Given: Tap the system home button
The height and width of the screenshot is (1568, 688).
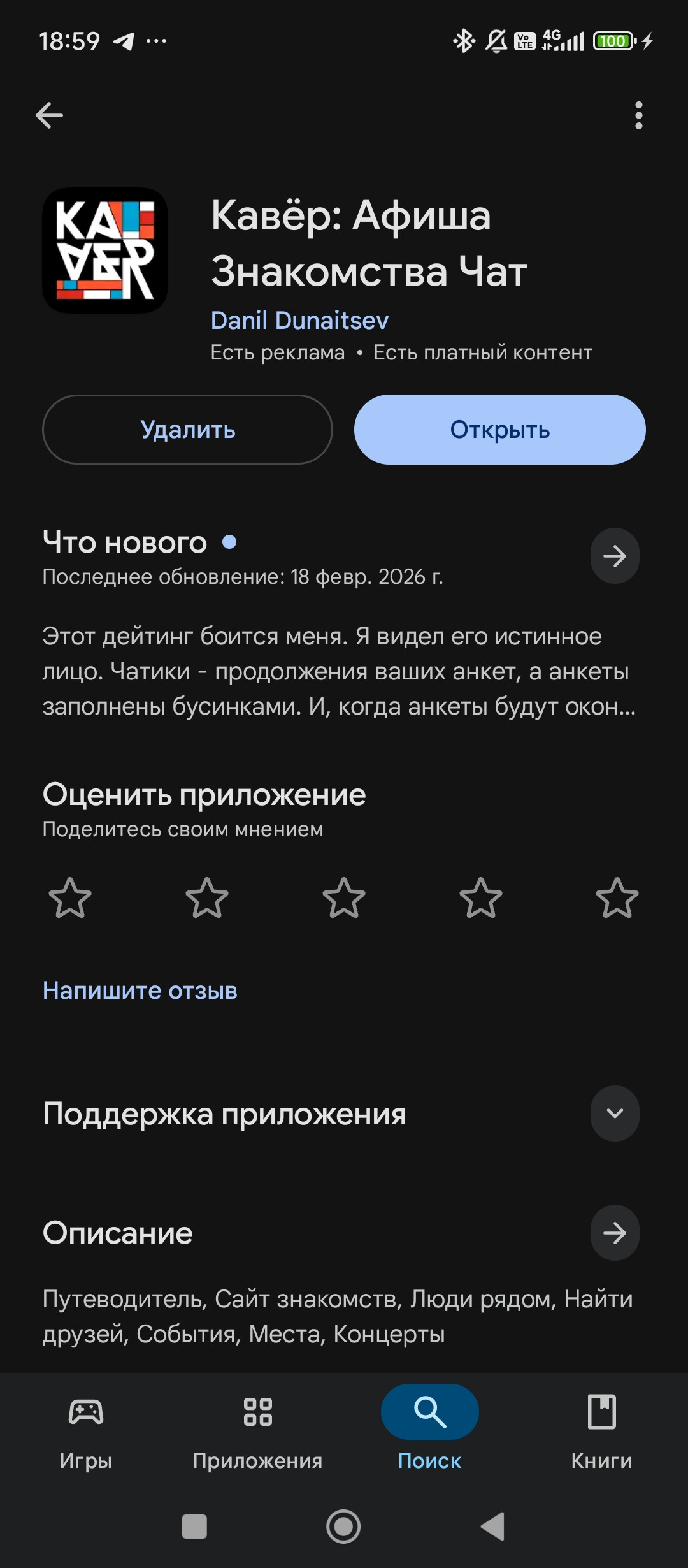Looking at the screenshot, I should point(343,1527).
